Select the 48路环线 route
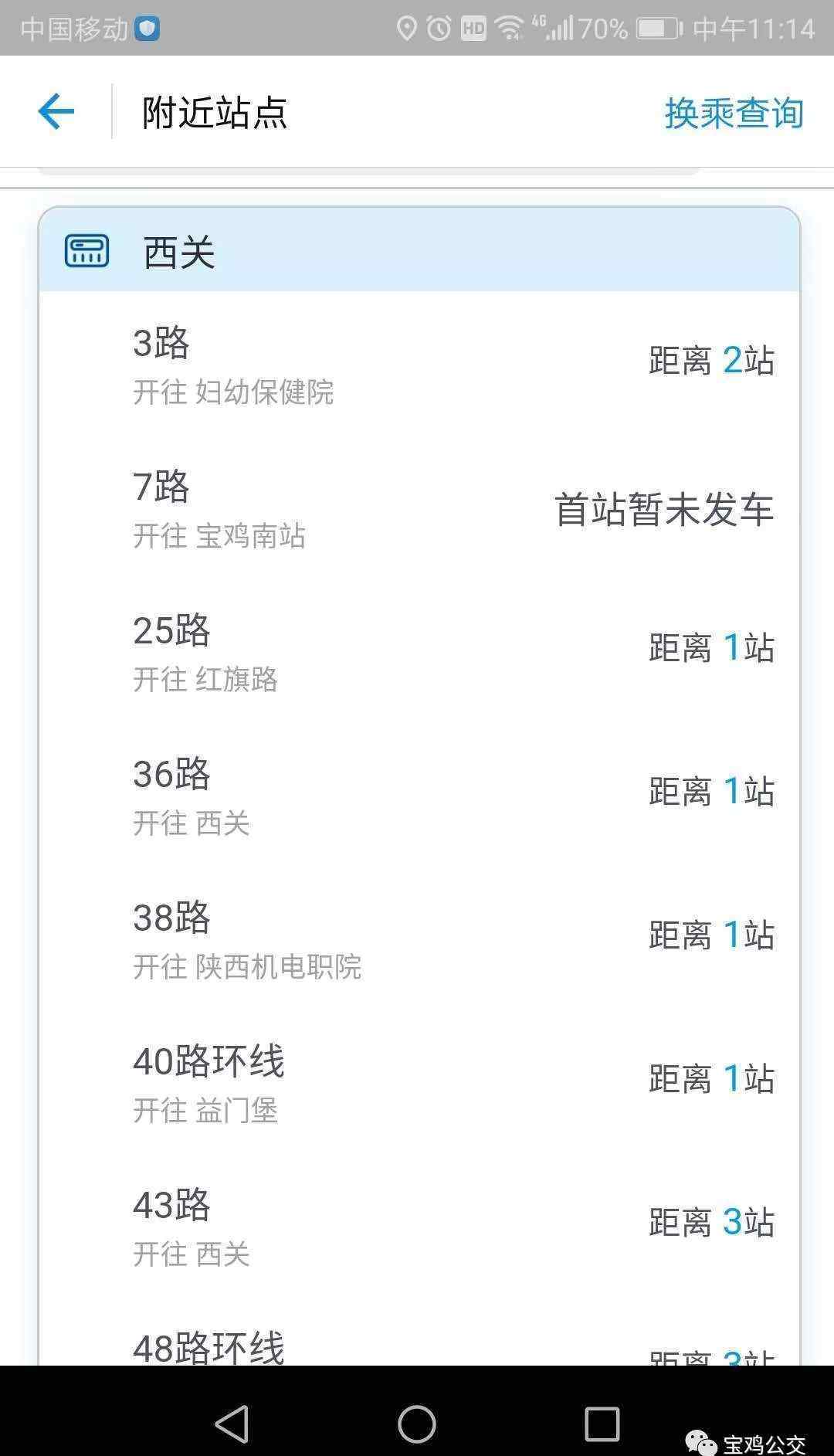The width and height of the screenshot is (834, 1456). pos(419,1347)
